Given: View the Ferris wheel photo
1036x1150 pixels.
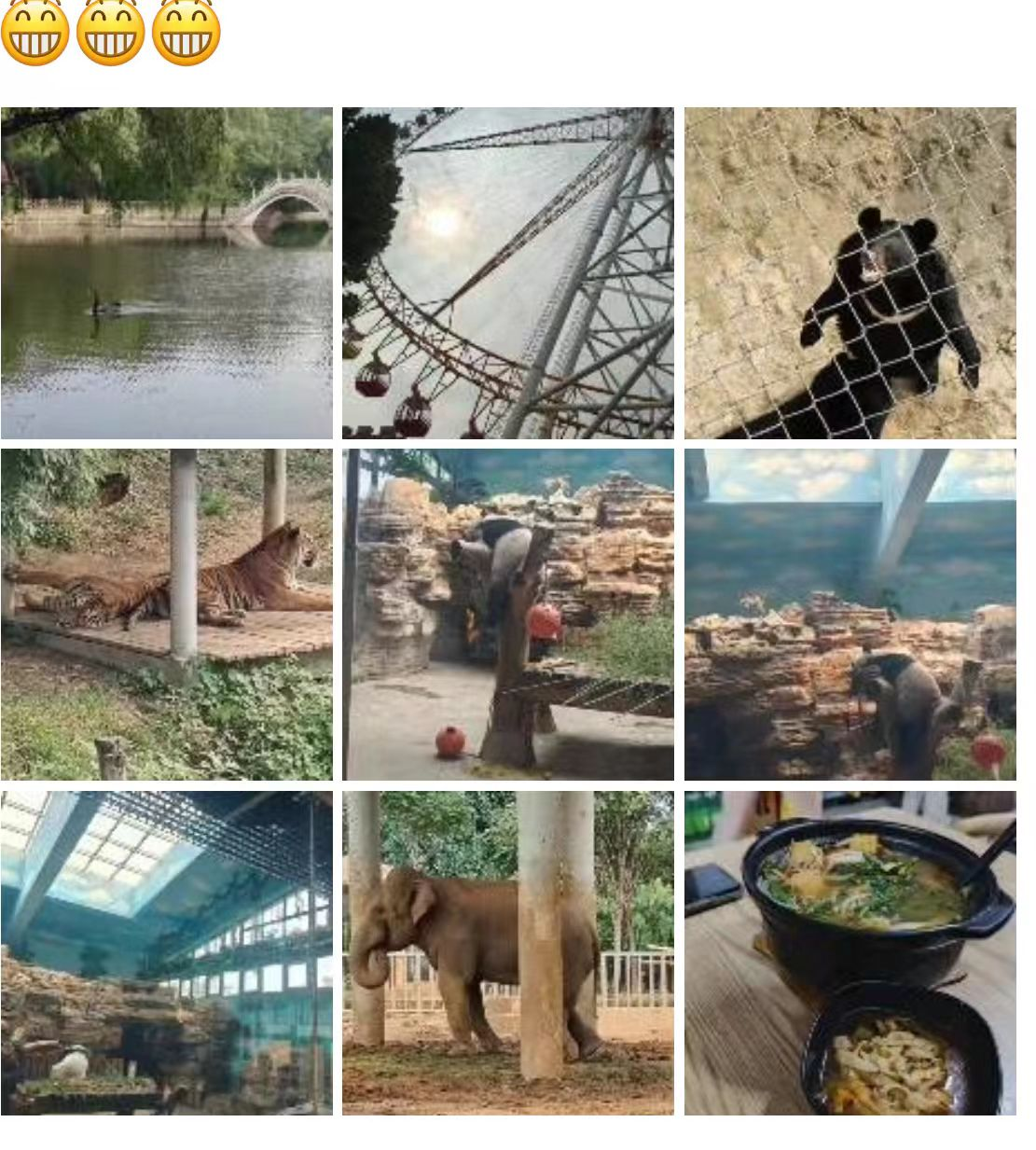Looking at the screenshot, I should tap(507, 272).
